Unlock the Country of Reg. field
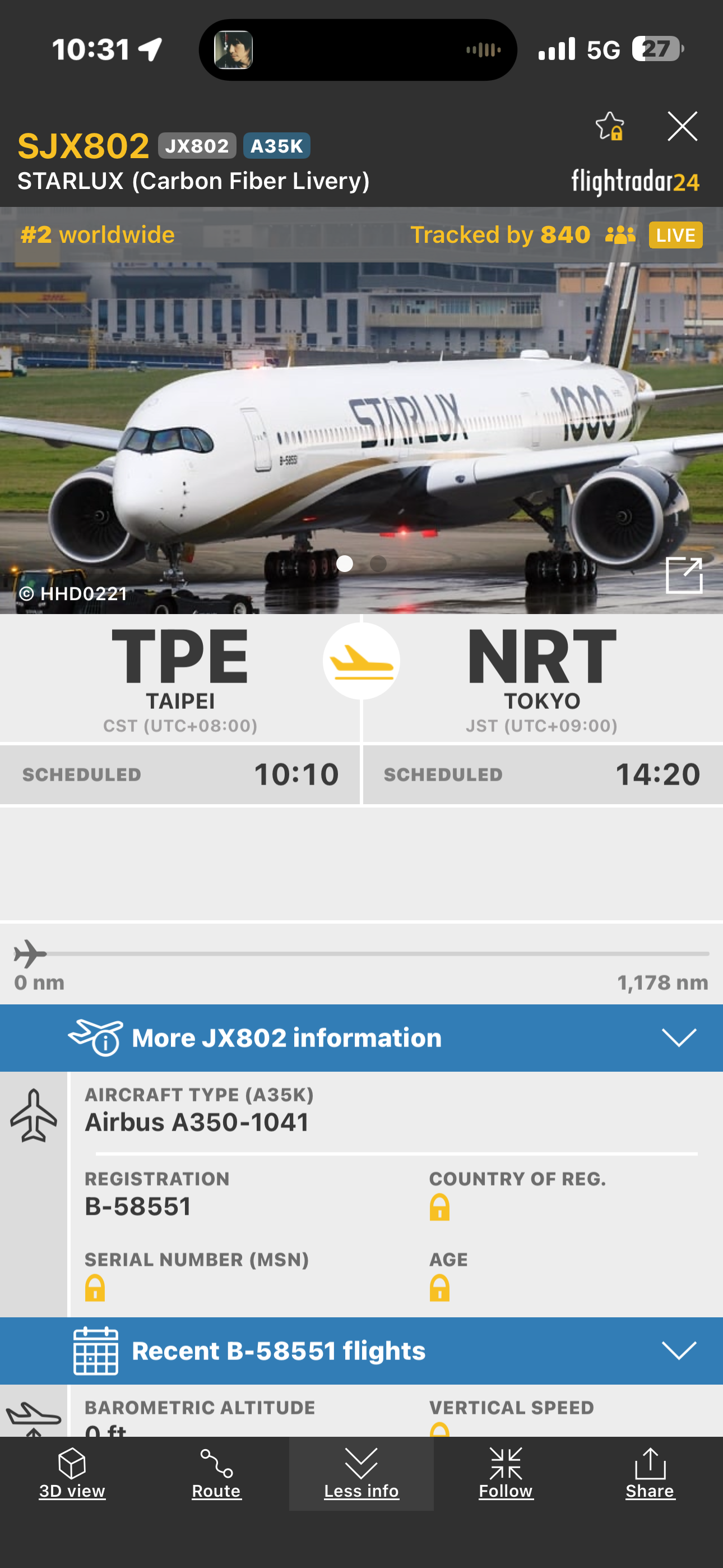Viewport: 723px width, 1568px height. tap(439, 1207)
